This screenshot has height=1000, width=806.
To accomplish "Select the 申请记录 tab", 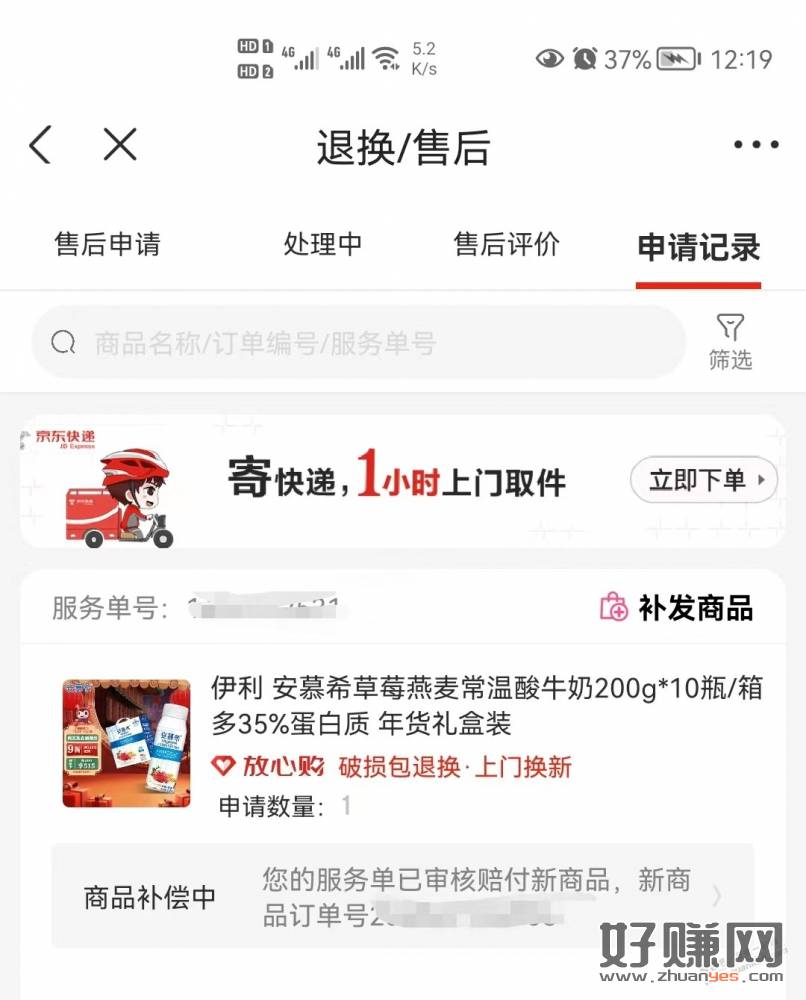I will 698,247.
